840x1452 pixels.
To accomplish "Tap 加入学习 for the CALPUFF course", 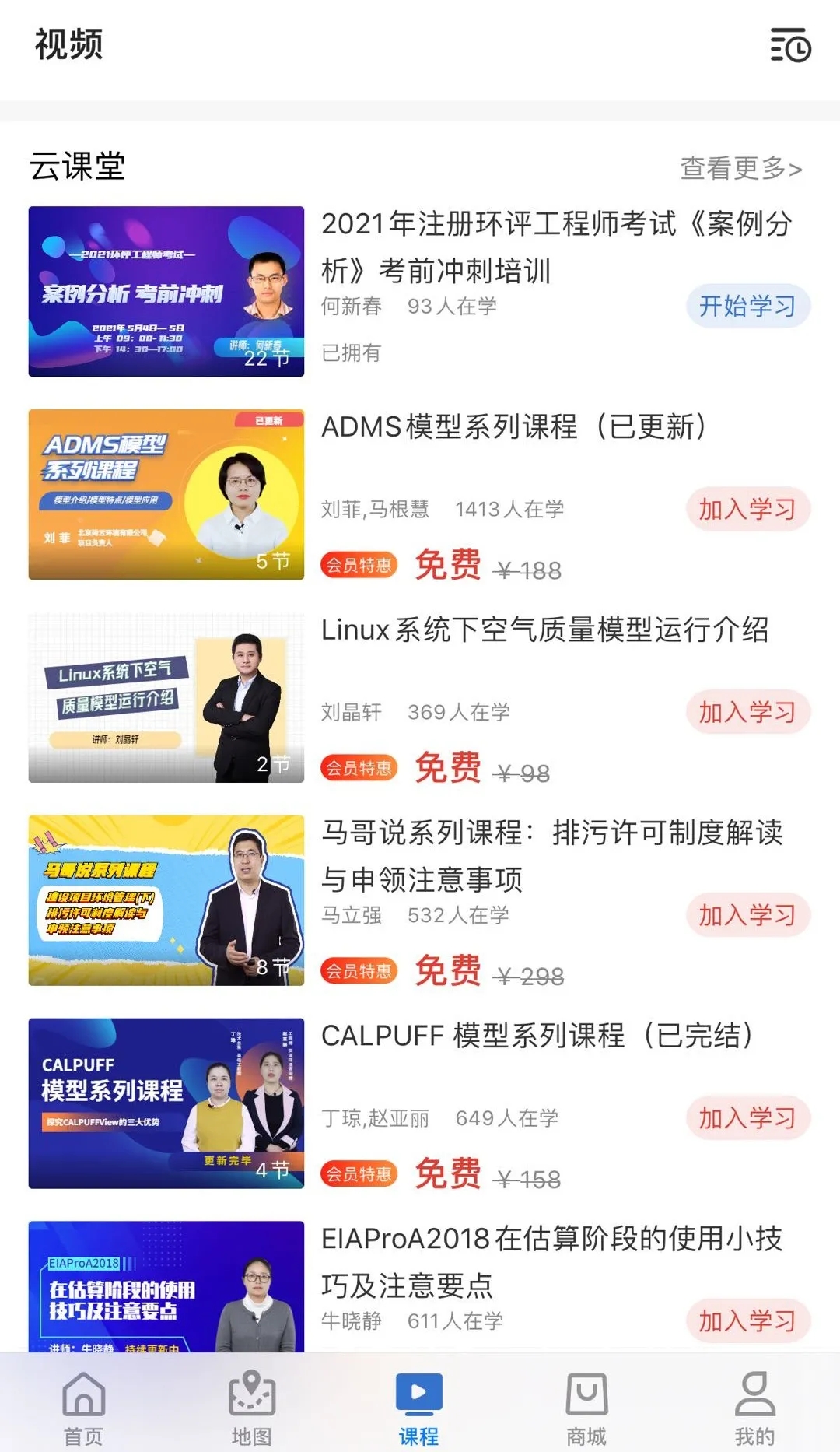I will pos(747,1118).
